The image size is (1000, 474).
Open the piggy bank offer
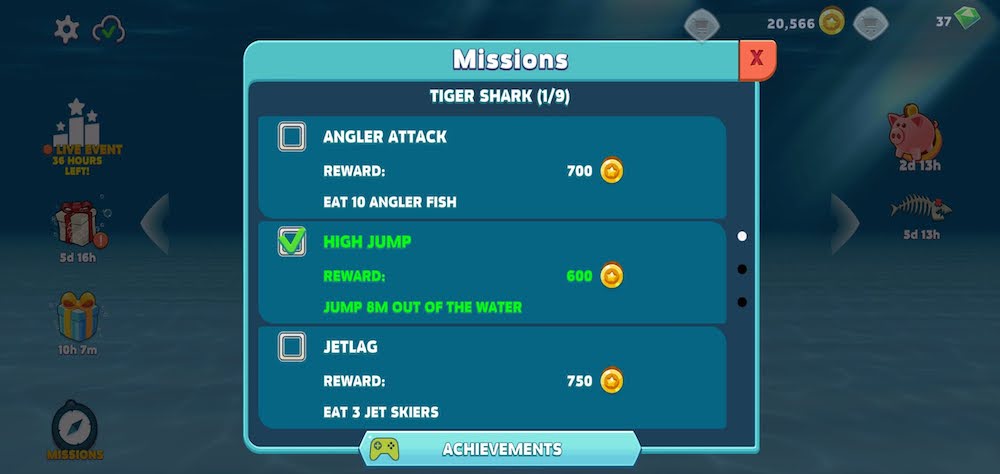pyautogui.click(x=916, y=135)
